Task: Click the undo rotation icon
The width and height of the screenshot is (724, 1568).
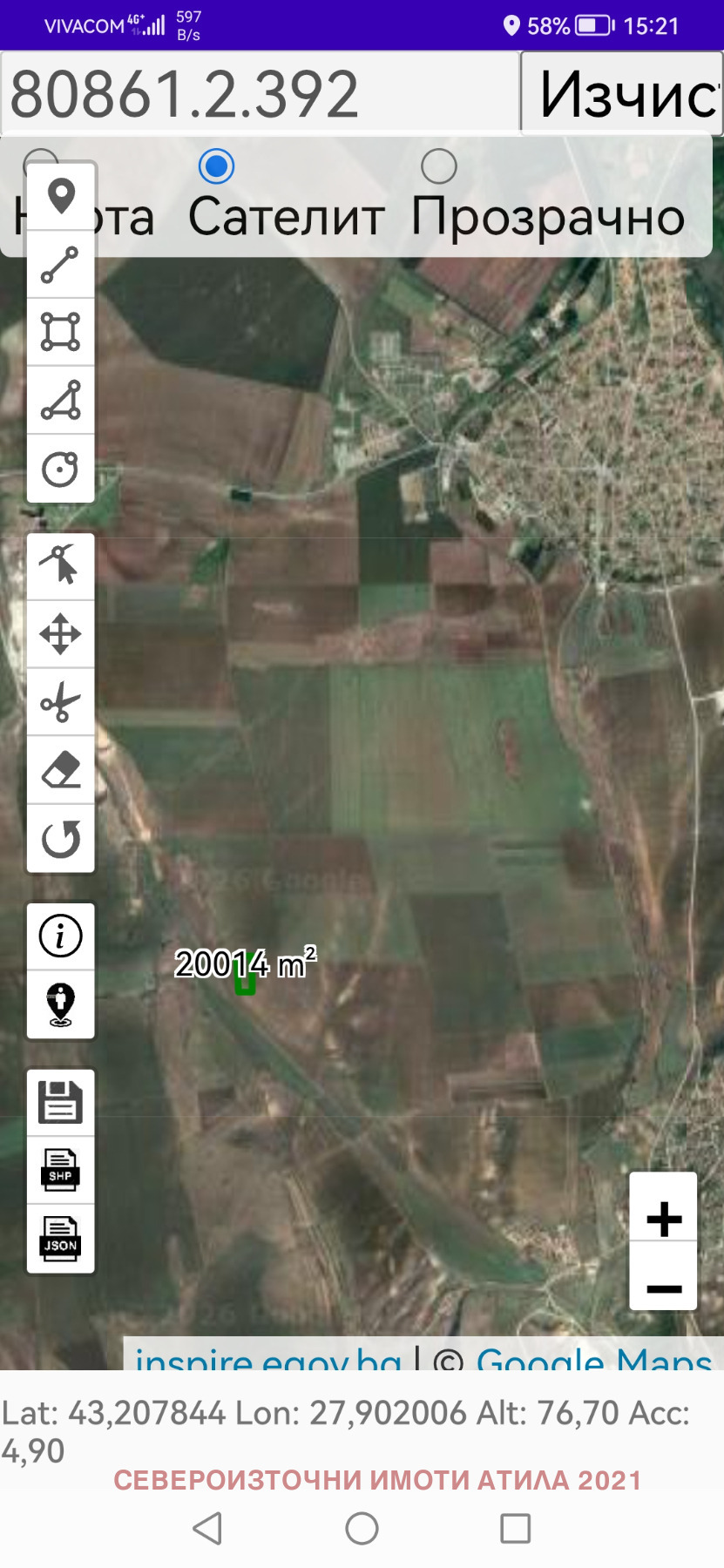Action: click(x=60, y=839)
